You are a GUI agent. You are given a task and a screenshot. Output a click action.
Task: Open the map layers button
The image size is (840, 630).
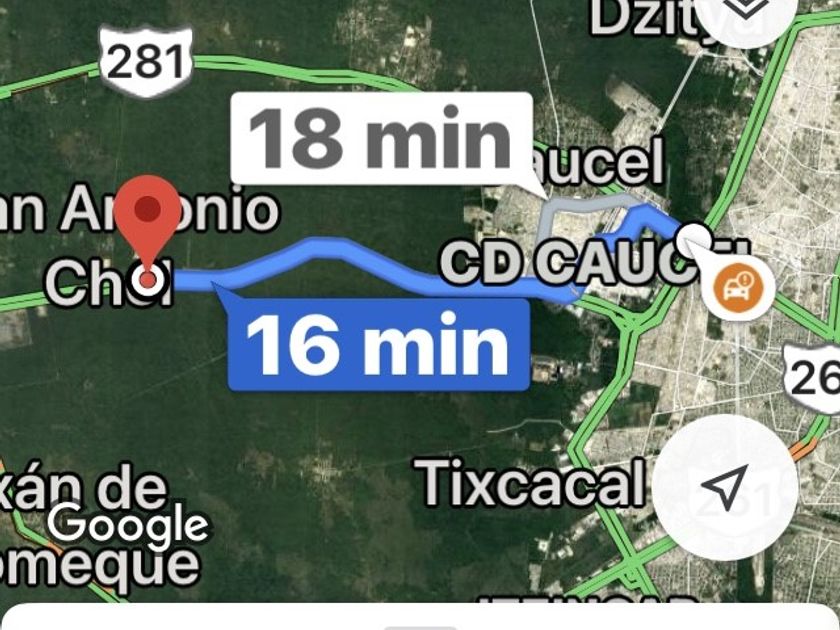pos(745,12)
